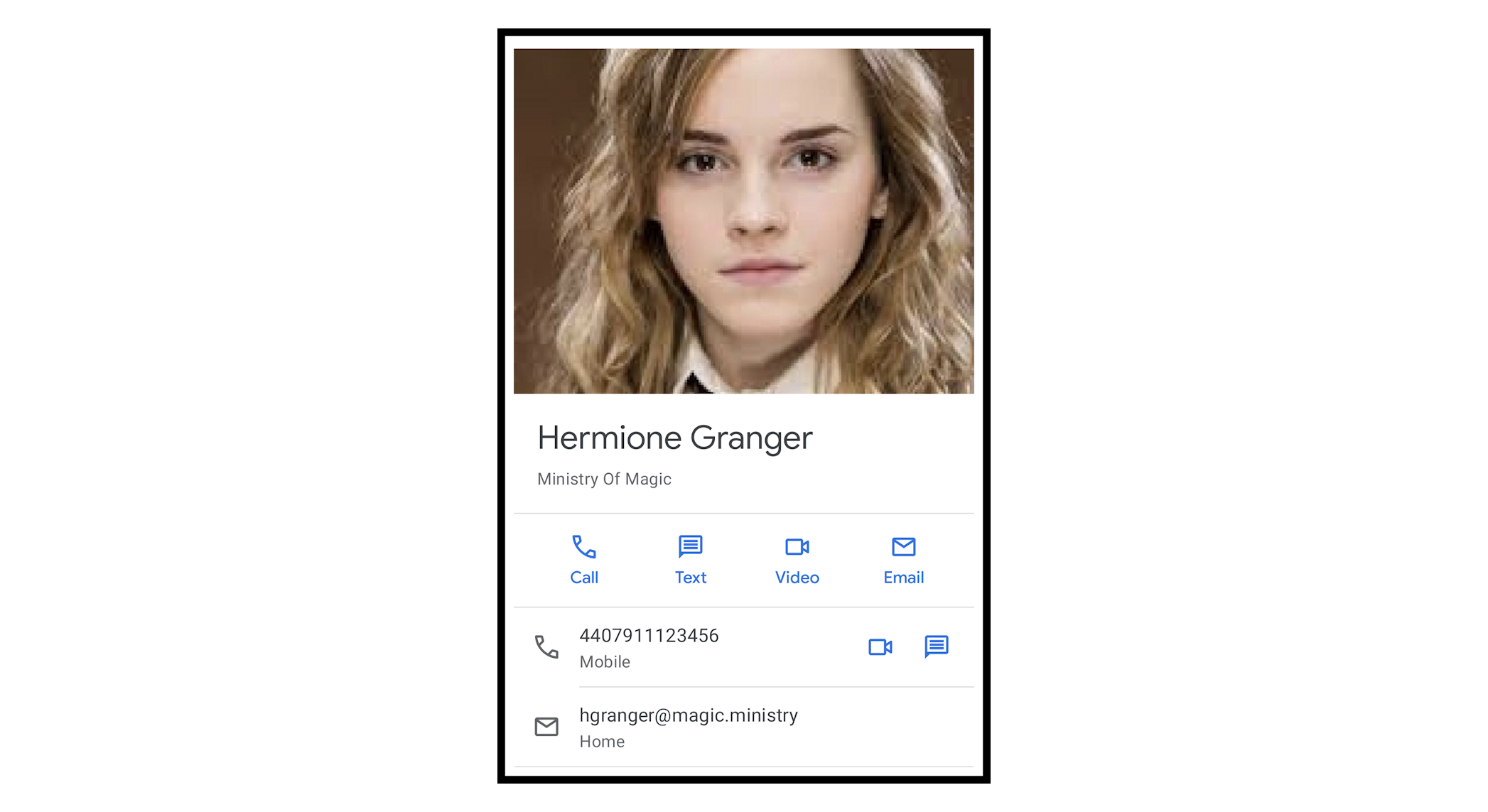This screenshot has height=812, width=1488.
Task: Call Hermione Granger
Action: [x=583, y=560]
